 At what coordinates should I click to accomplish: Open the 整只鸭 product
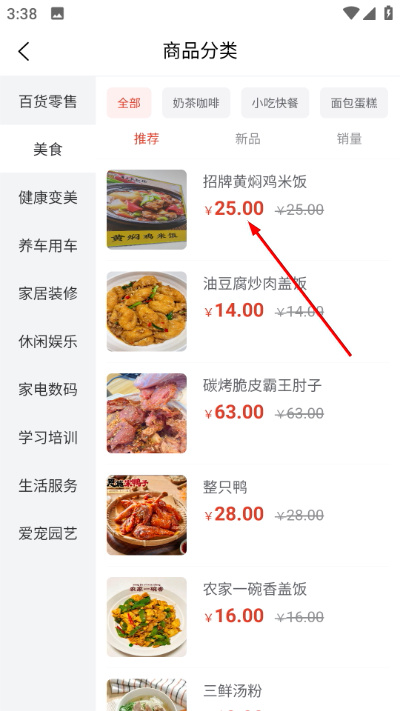pos(248,515)
